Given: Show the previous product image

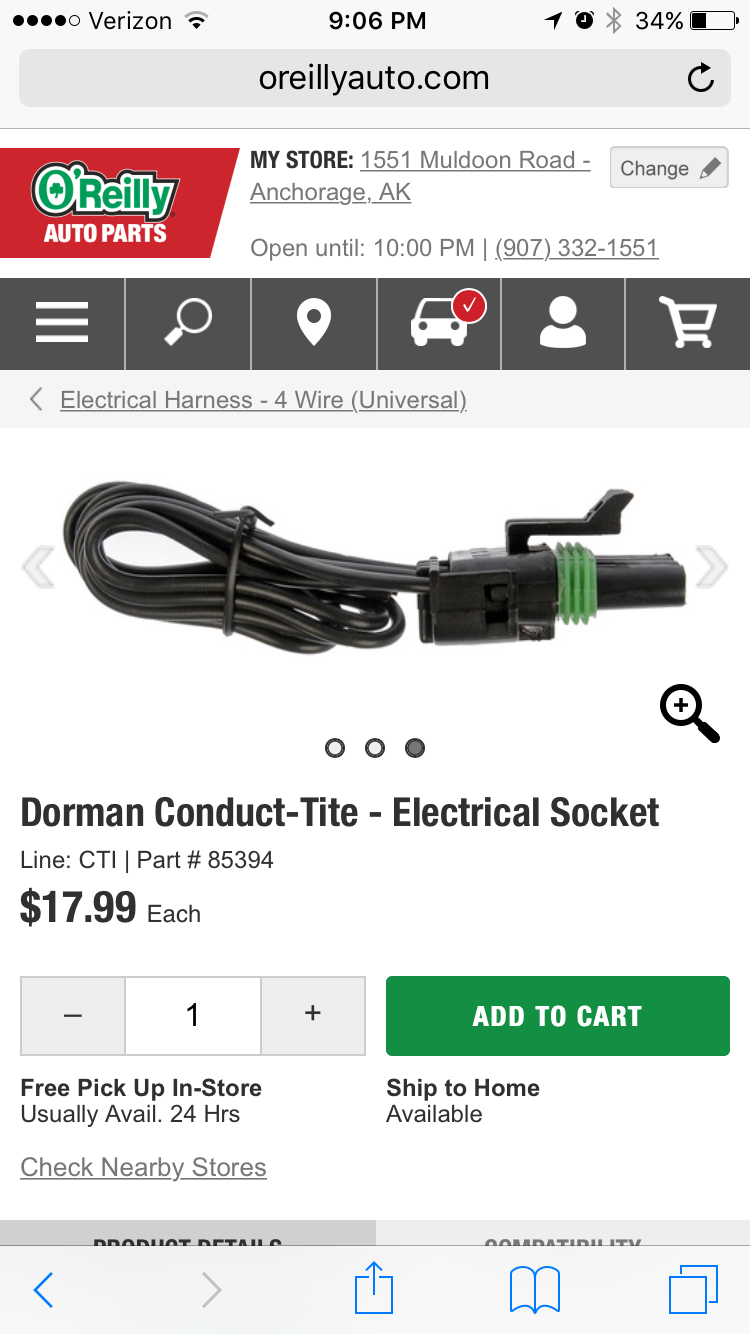Looking at the screenshot, I should 38,566.
